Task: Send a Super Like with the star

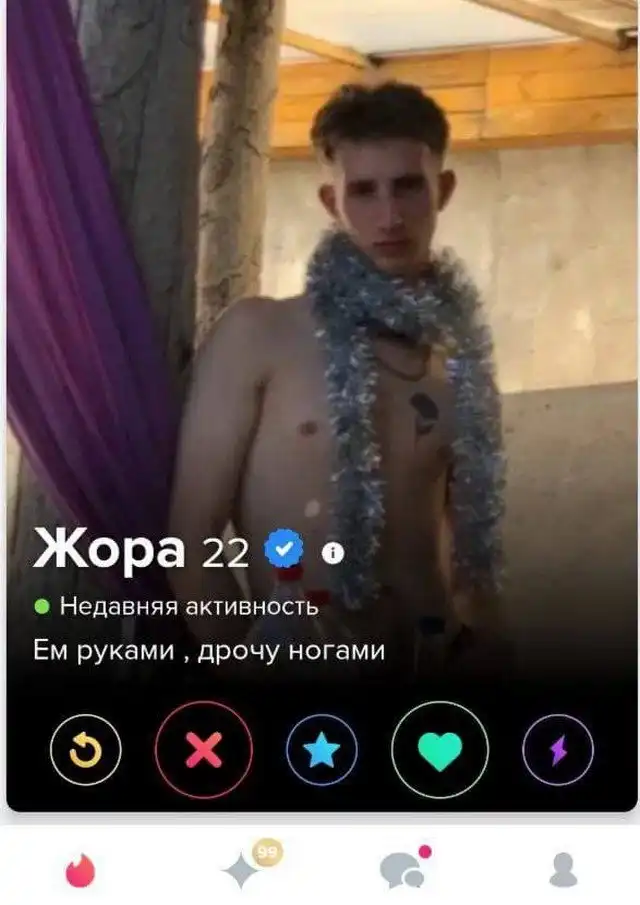Action: pyautogui.click(x=322, y=749)
